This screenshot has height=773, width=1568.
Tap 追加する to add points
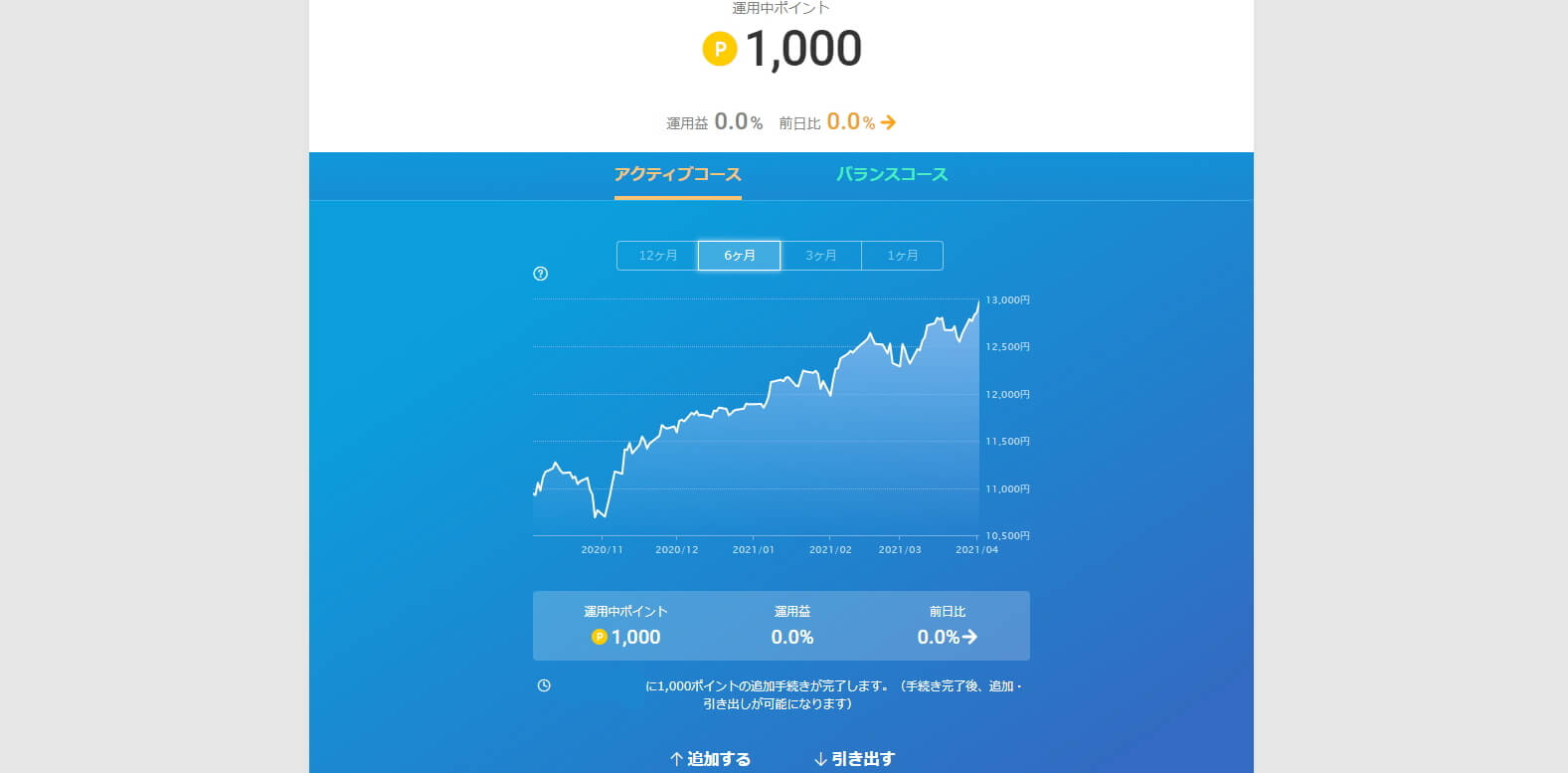pyautogui.click(x=710, y=759)
